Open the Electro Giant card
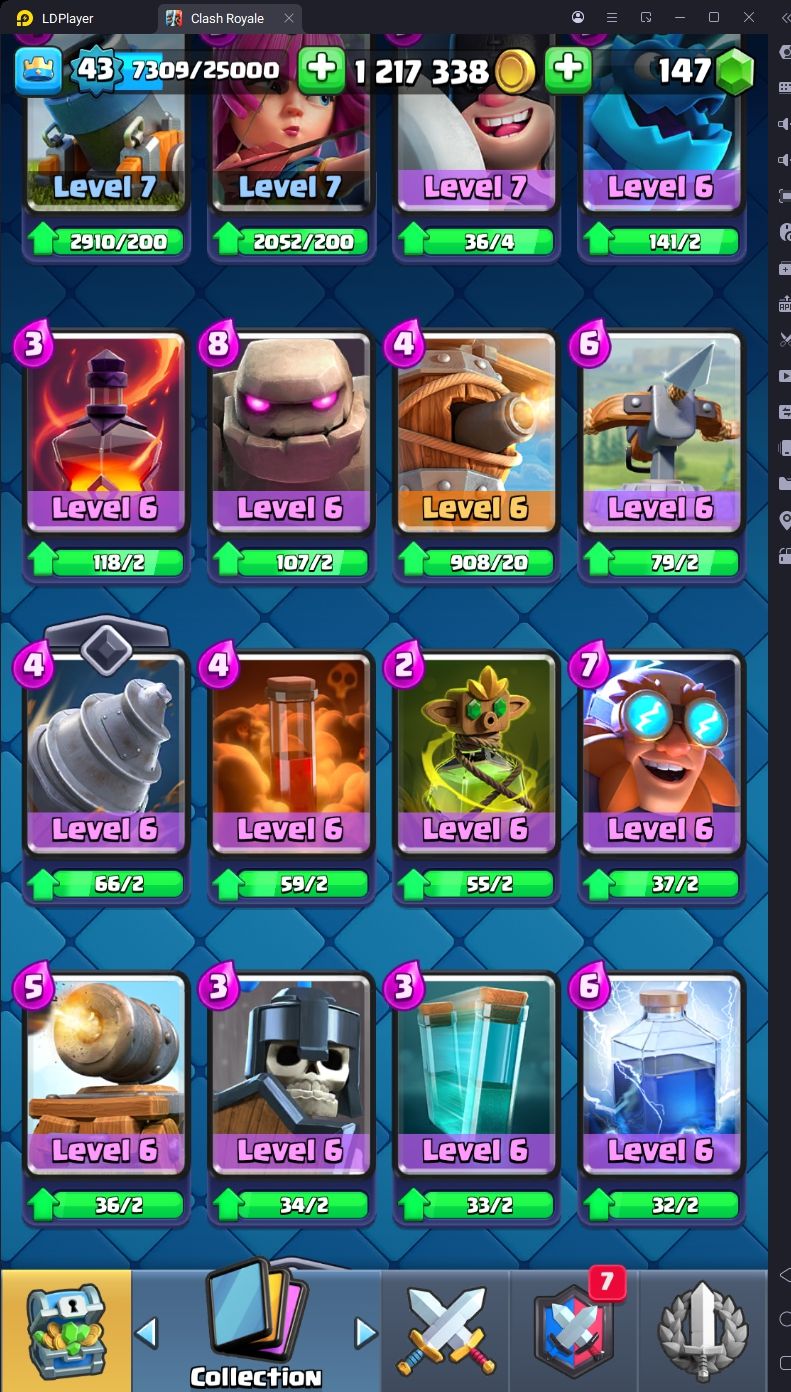Screen dimensions: 791x1392 (x=660, y=752)
